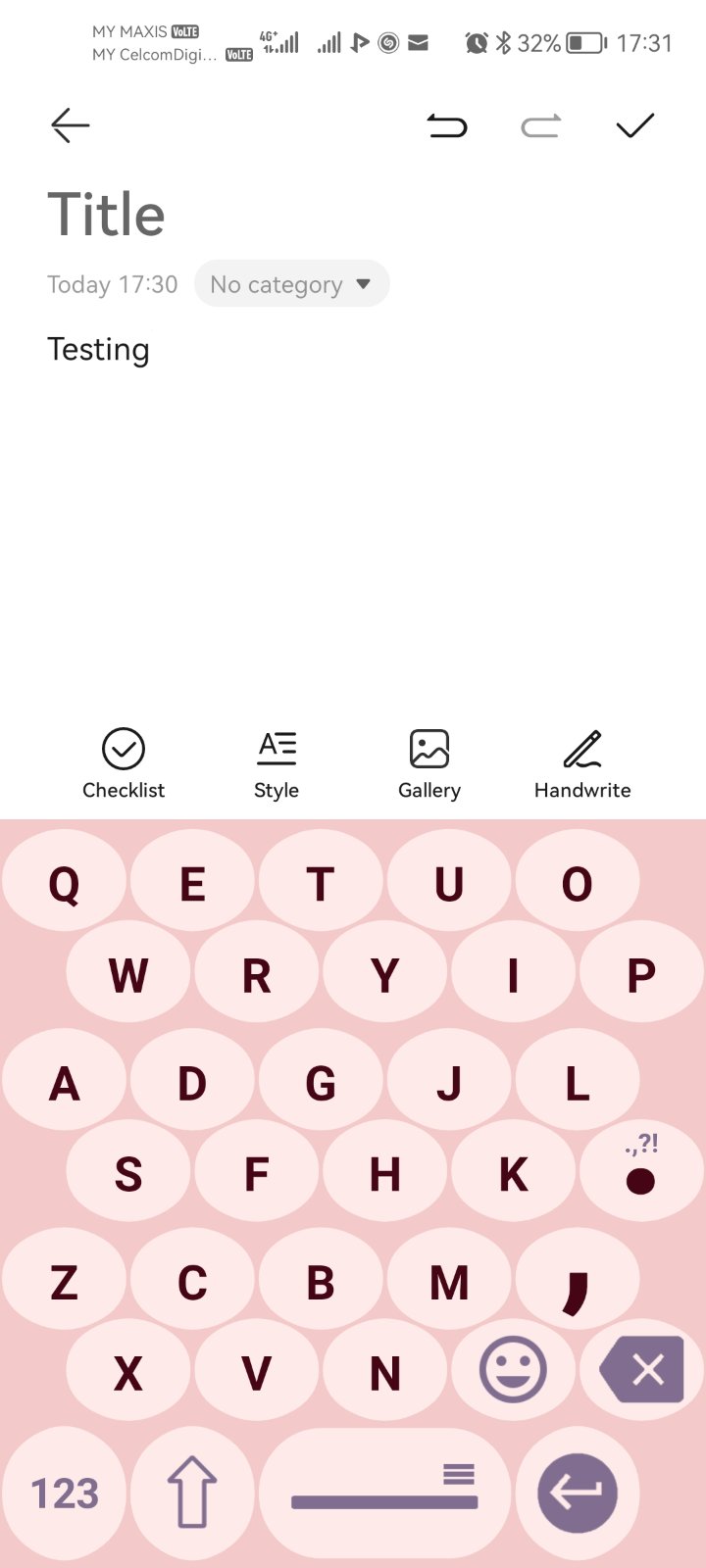Save the note with the checkmark
This screenshot has width=706, height=1568.
coord(634,125)
